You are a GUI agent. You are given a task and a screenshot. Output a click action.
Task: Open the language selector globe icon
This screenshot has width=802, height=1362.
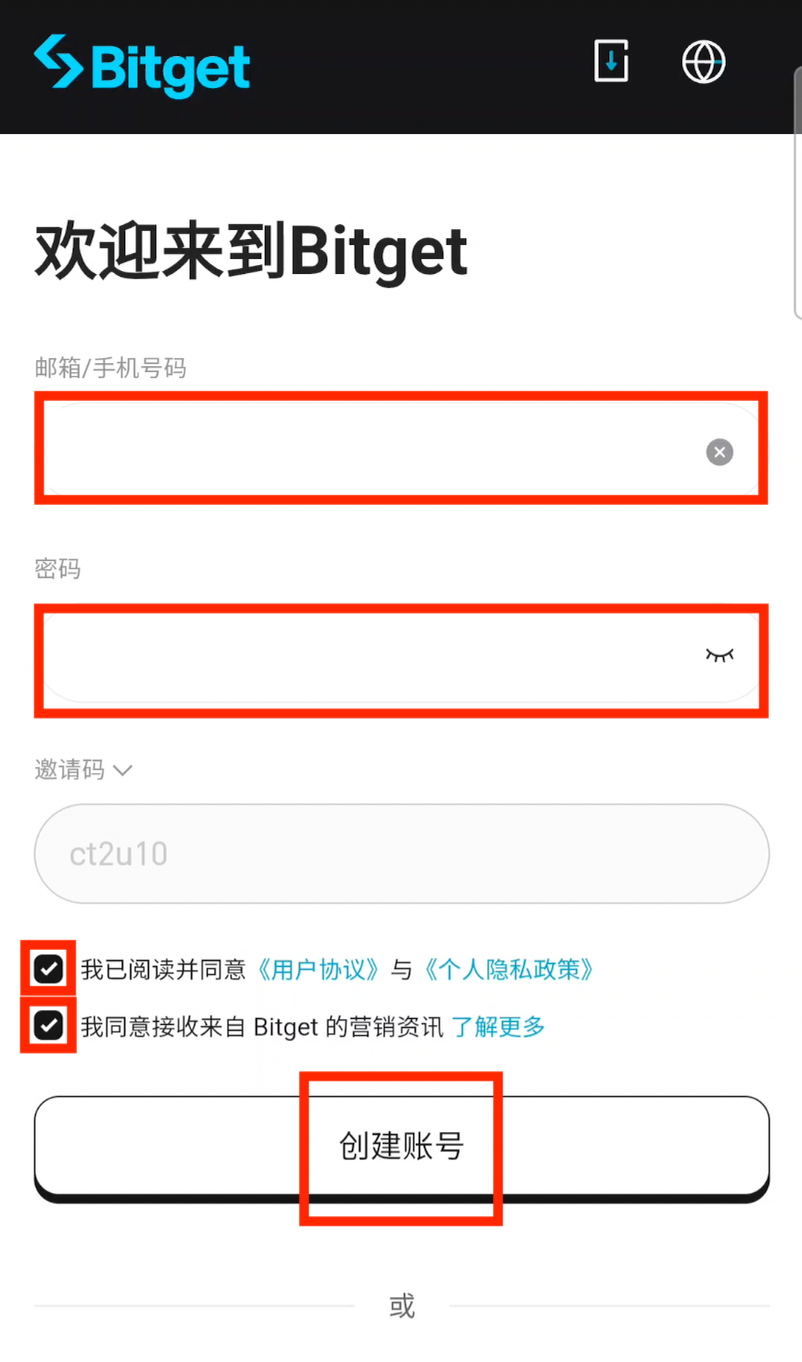point(703,62)
